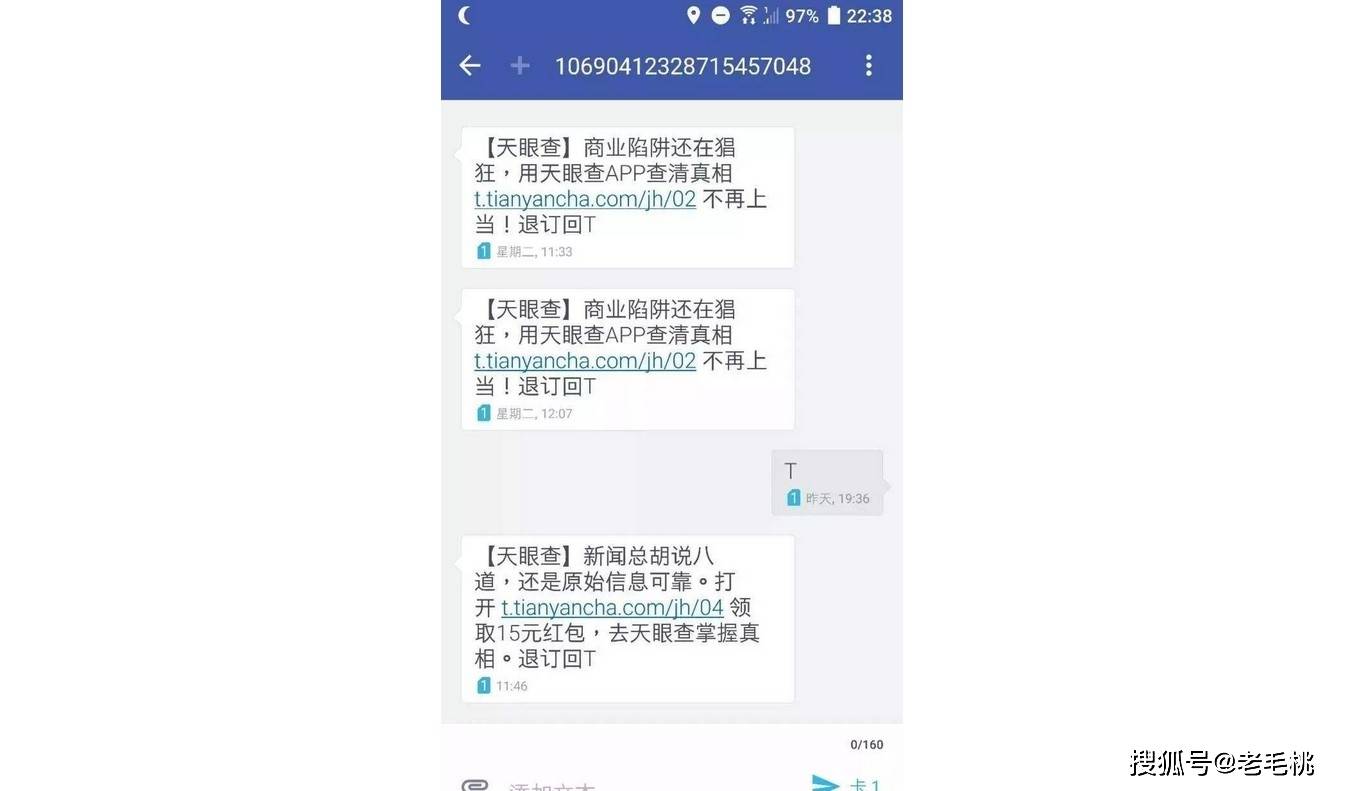Screen dimensions: 1345x791
Task: Open the t.tianyancha.com/jh/04 link
Action: click(x=612, y=607)
